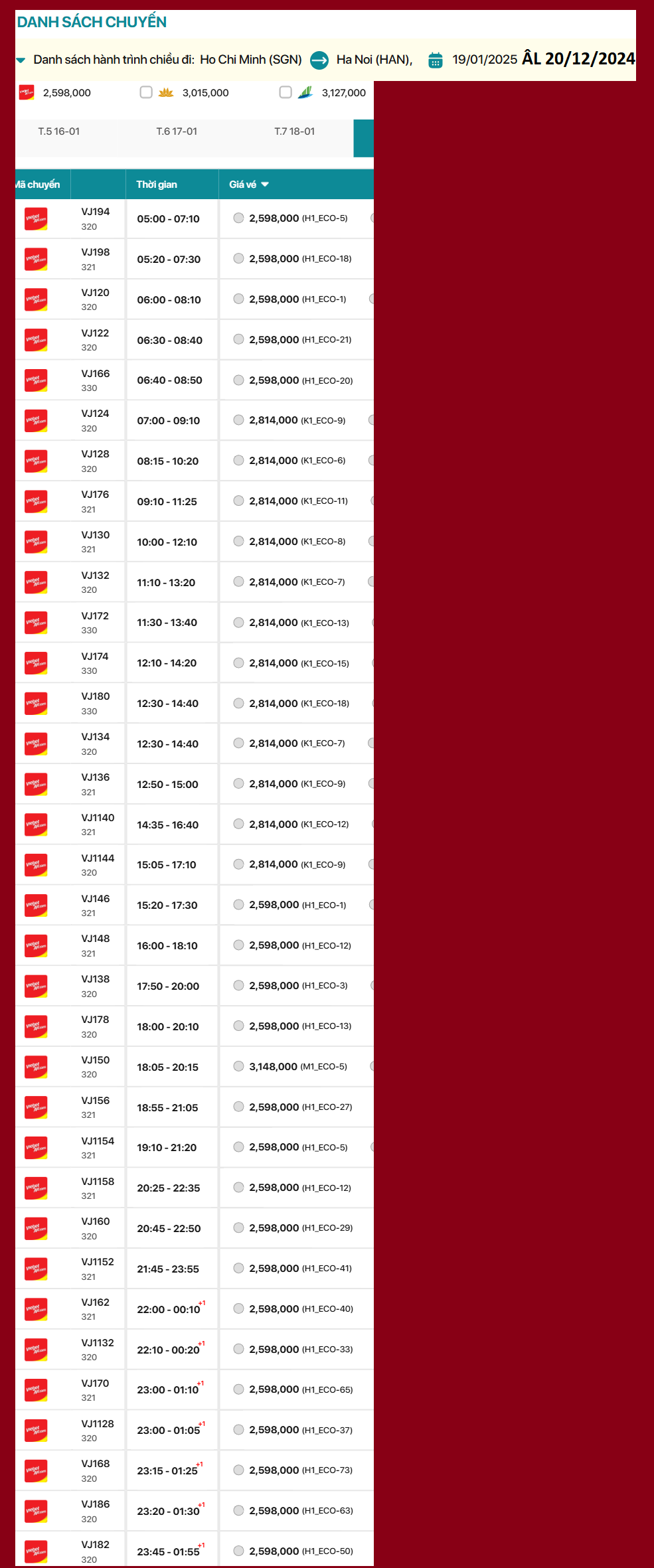Screen dimensions: 654x1568
Task: Click the arrow icon between SGN and HAN
Action: click(x=319, y=60)
